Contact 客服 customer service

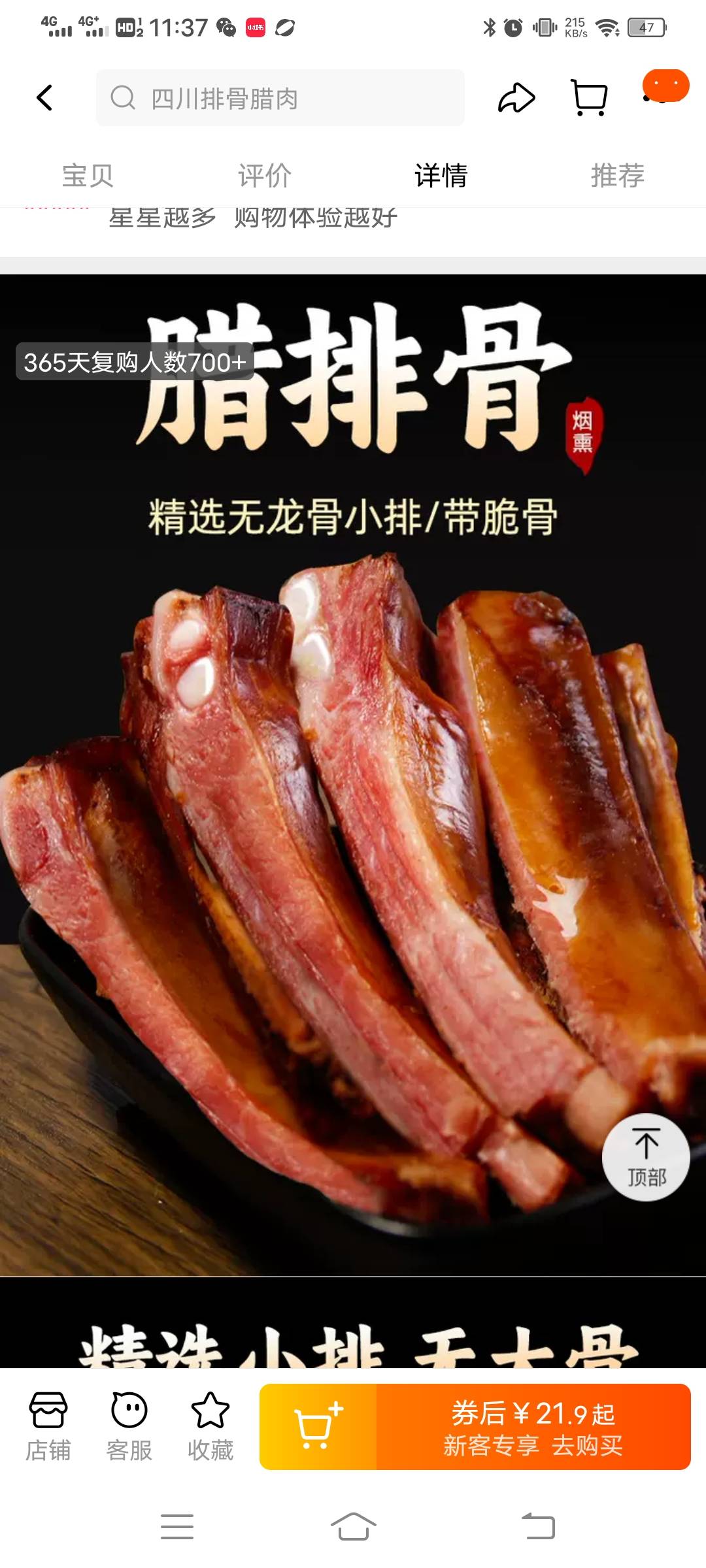point(129,1427)
